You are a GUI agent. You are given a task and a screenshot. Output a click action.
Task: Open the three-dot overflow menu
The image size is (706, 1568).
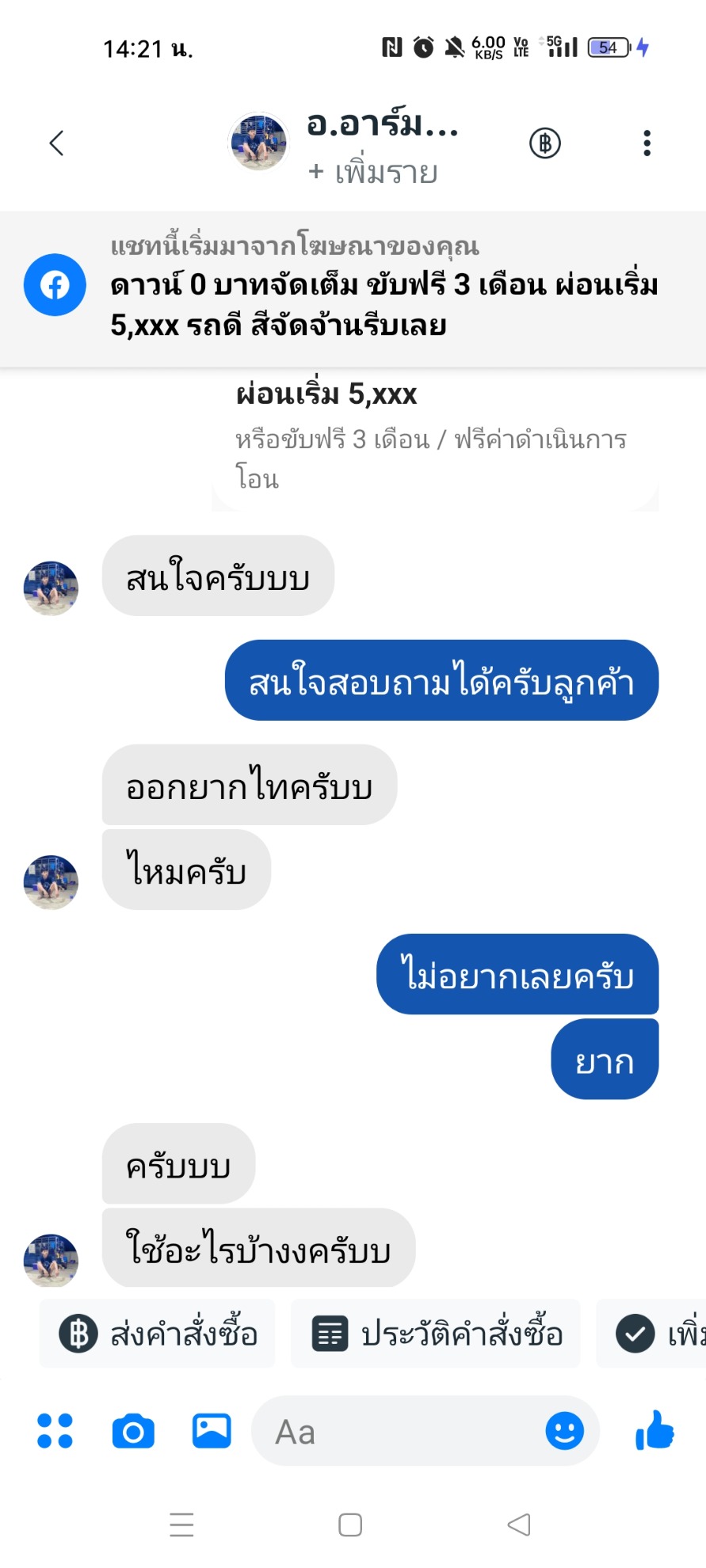coord(647,143)
